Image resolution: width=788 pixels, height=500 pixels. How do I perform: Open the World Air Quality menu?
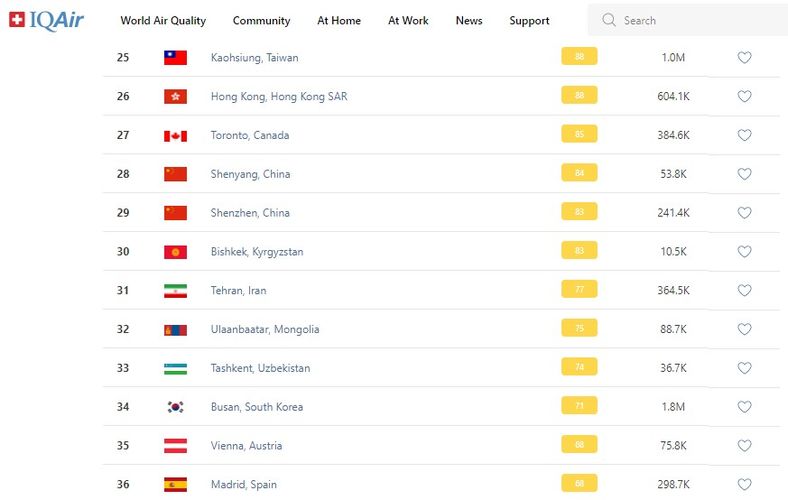pyautogui.click(x=163, y=20)
